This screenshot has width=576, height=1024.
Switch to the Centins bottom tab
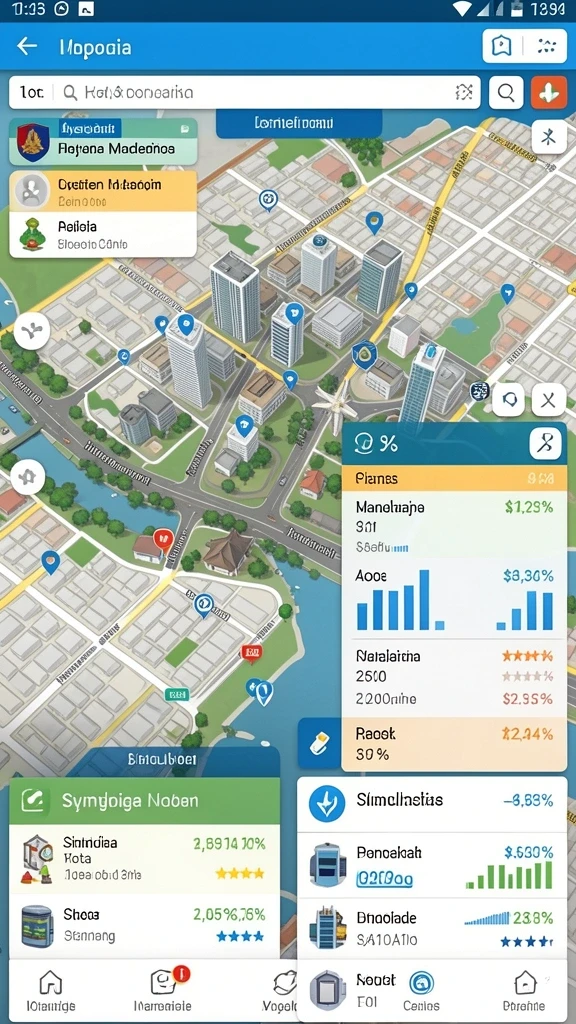421,990
